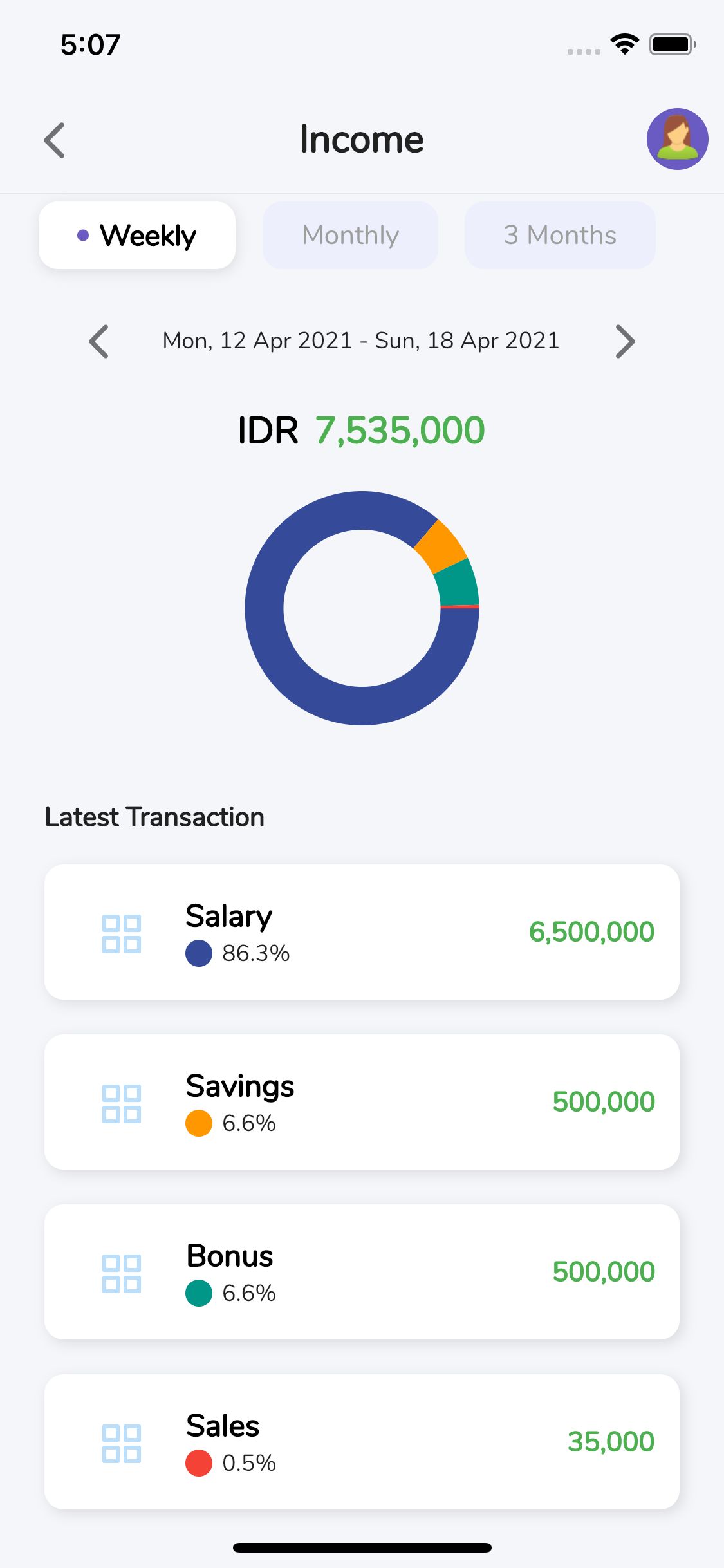724x1568 pixels.
Task: Open the Bonus transaction card
Action: pos(362,1272)
